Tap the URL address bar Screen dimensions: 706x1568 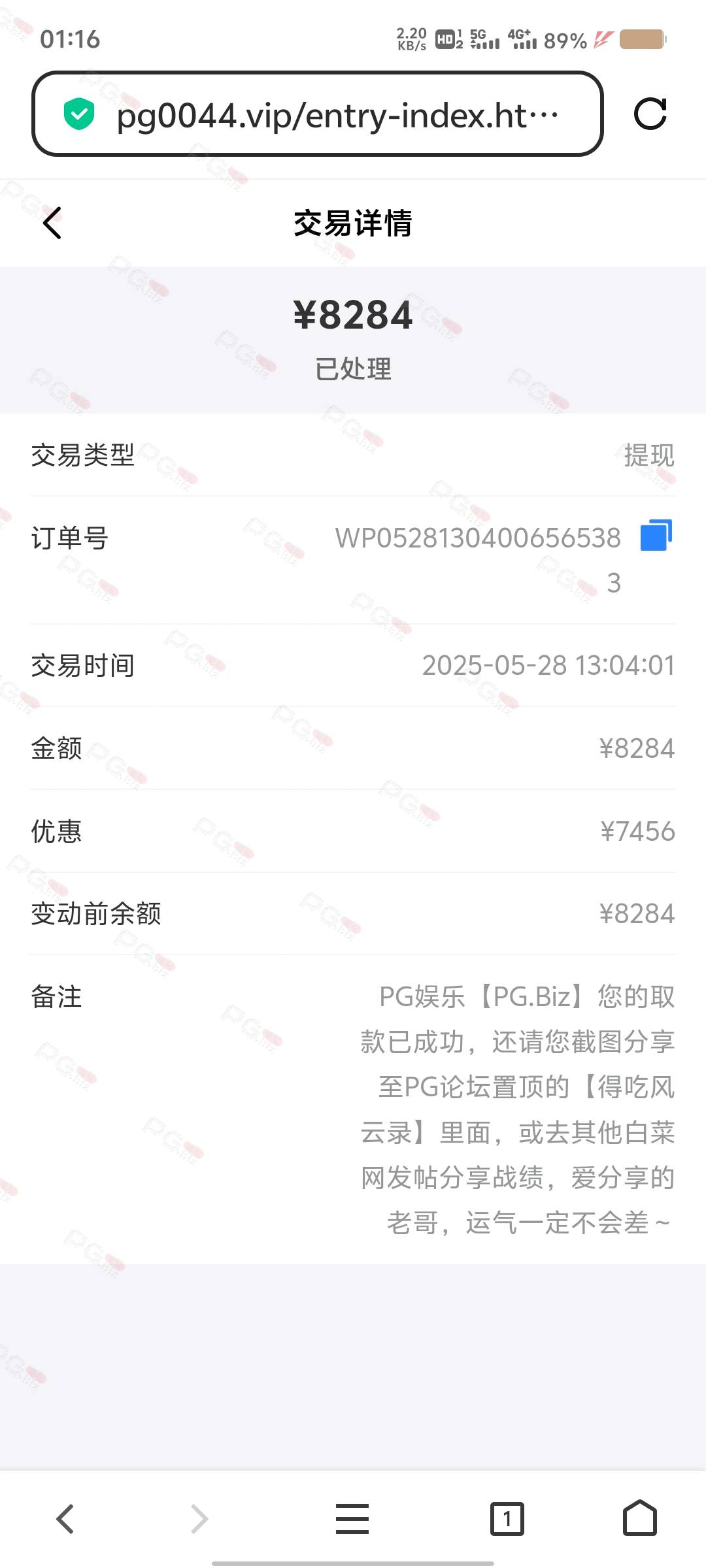pyautogui.click(x=318, y=114)
